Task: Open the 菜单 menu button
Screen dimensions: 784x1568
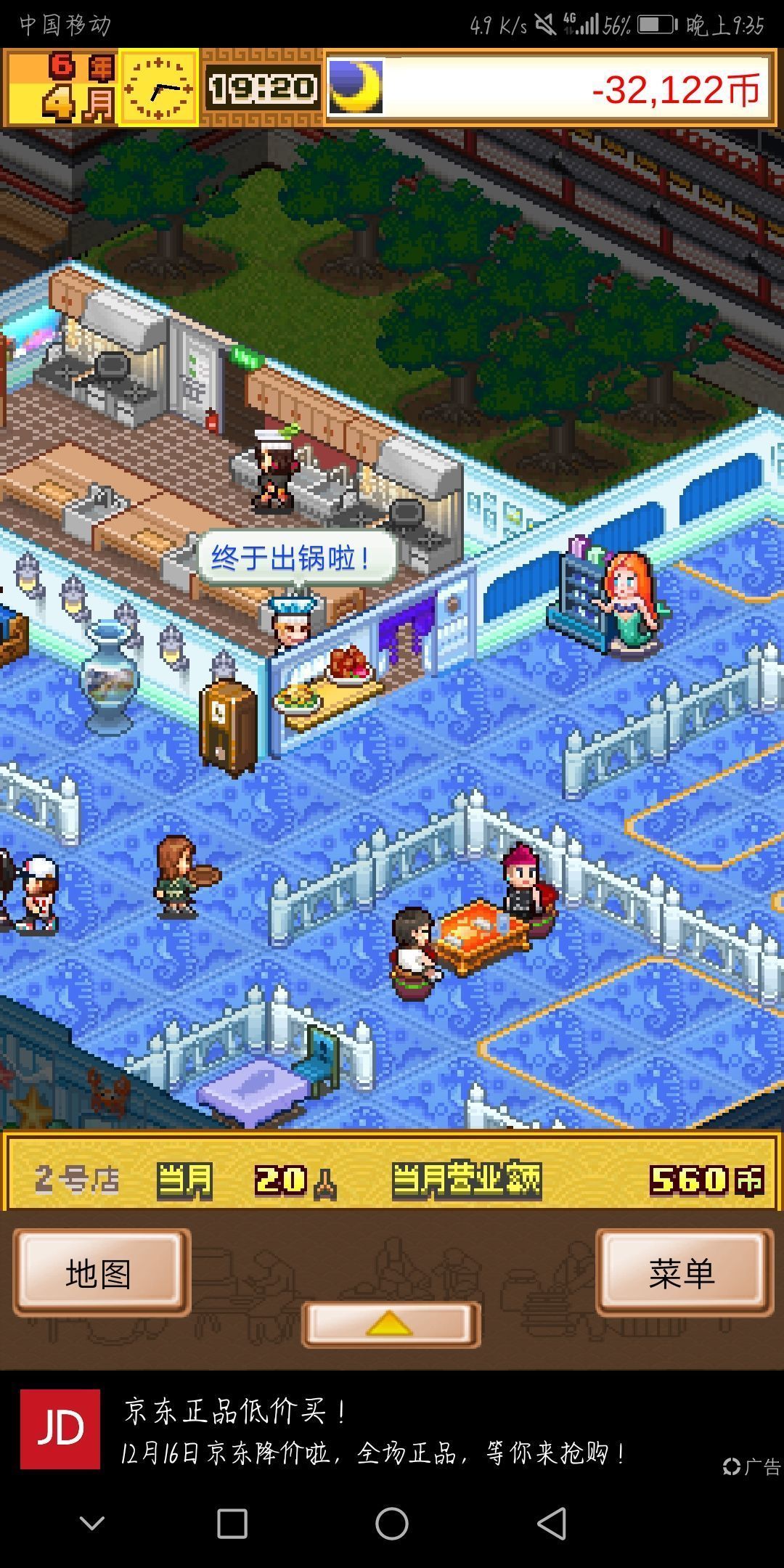Action: coord(684,1274)
